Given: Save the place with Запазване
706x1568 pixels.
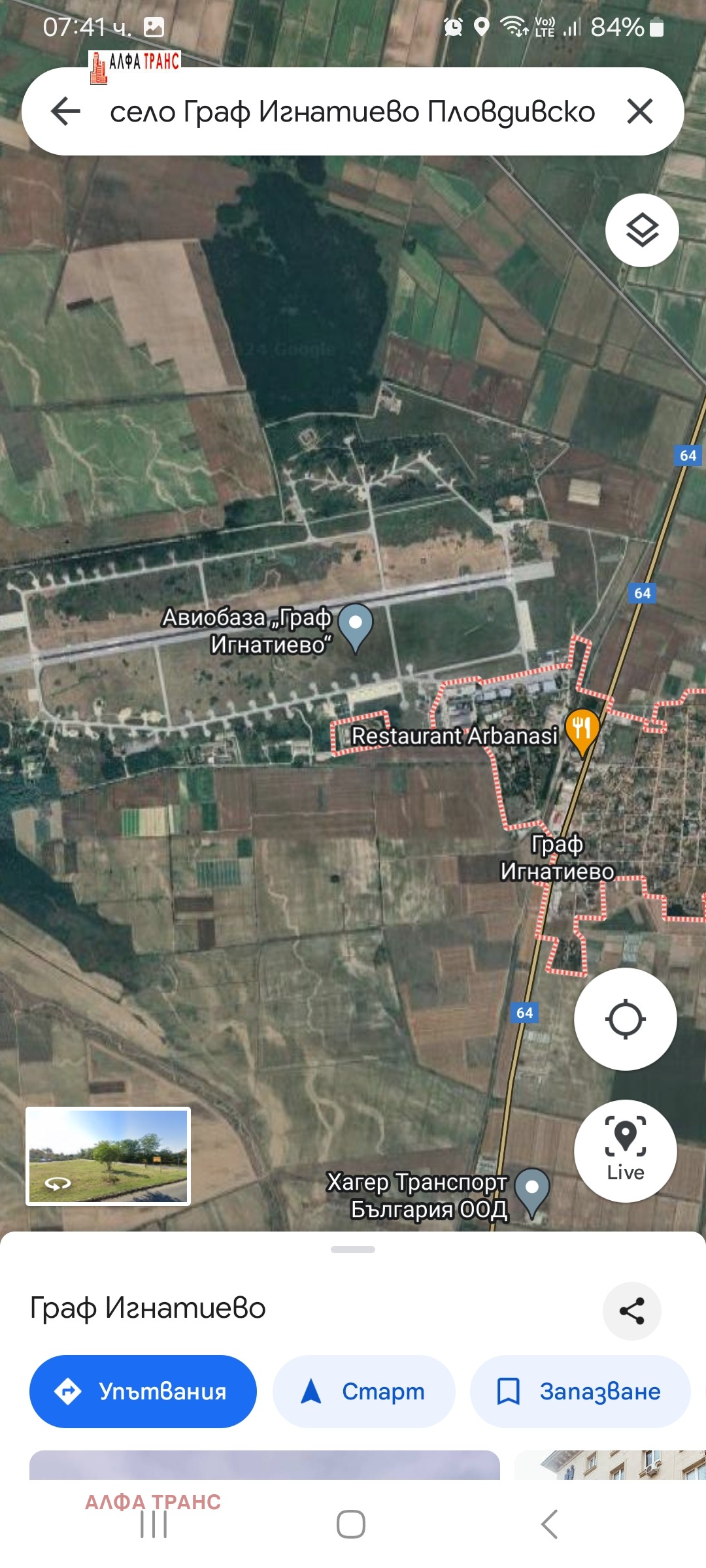Looking at the screenshot, I should (x=580, y=1391).
